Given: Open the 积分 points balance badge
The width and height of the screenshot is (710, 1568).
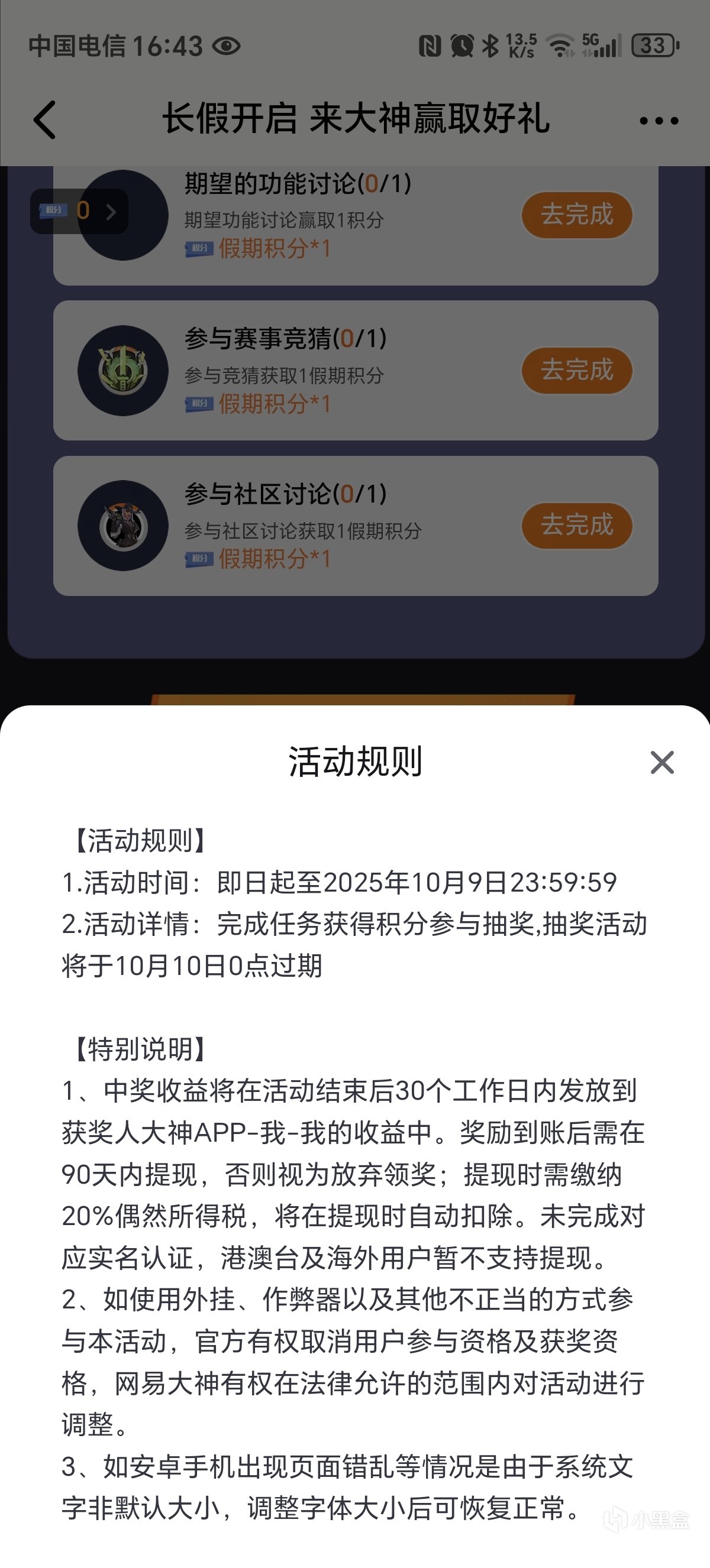Looking at the screenshot, I should point(79,211).
